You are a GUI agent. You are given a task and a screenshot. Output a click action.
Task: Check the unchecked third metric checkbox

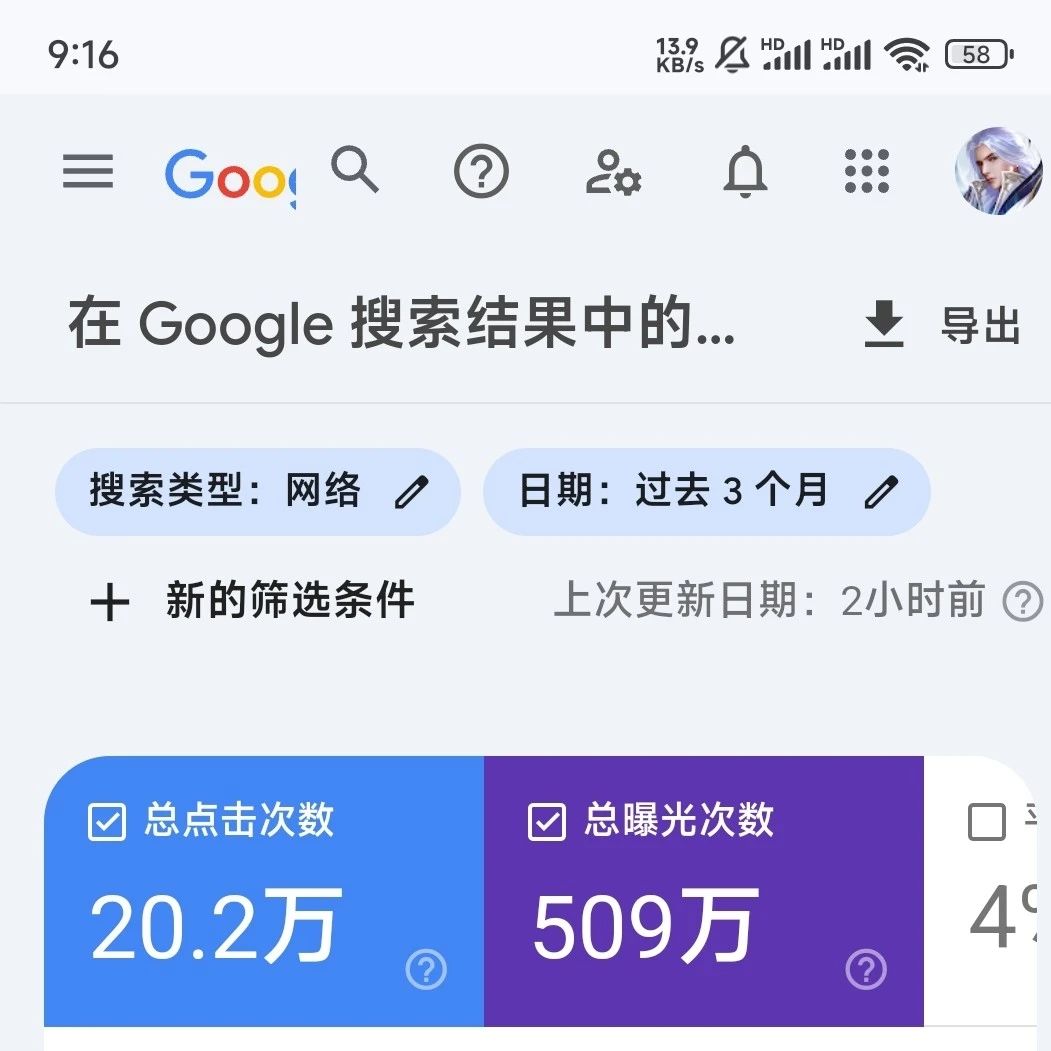987,821
